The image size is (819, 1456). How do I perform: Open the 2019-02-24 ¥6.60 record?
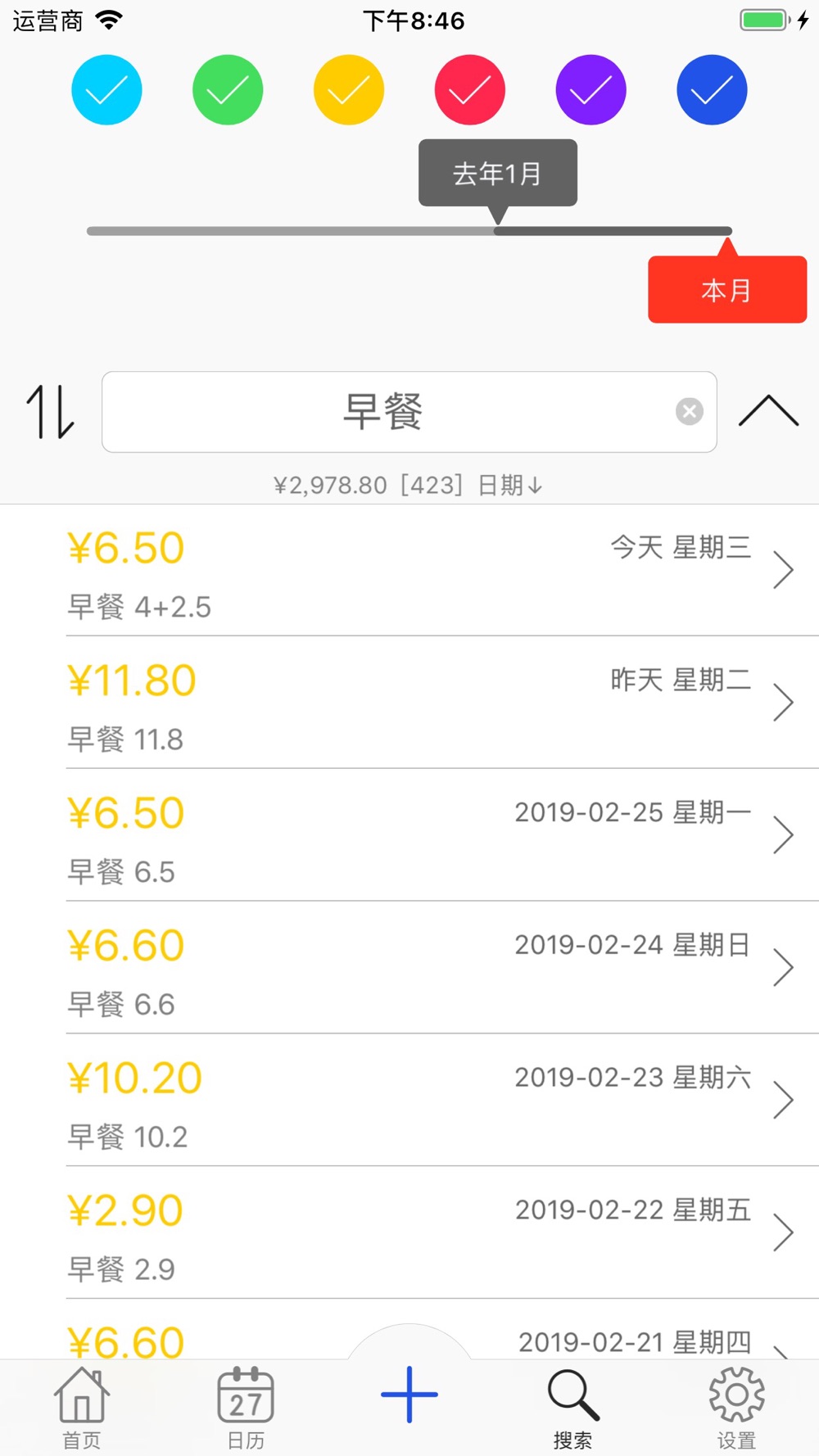coord(409,968)
